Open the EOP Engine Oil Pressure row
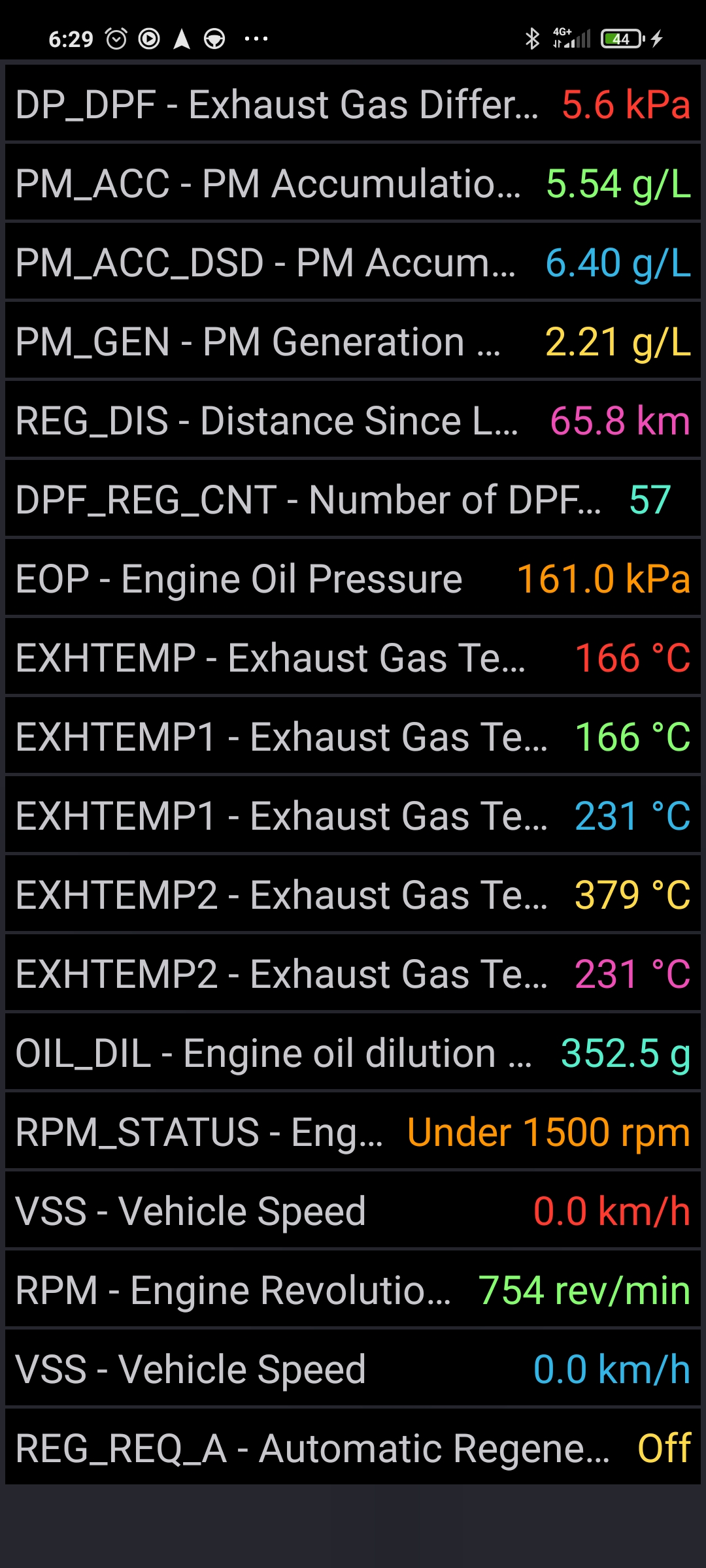The image size is (706, 1568). coord(353,579)
